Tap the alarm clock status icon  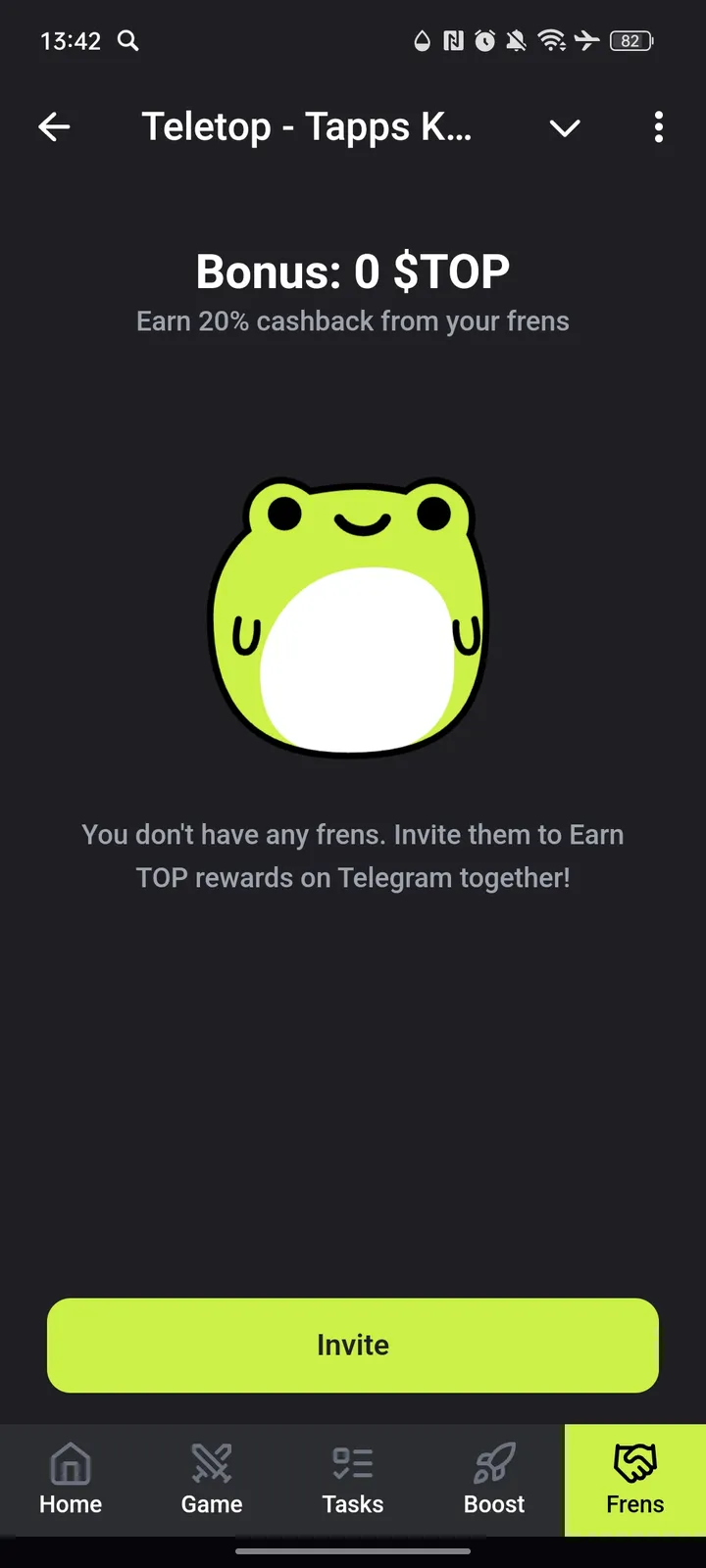[x=484, y=41]
